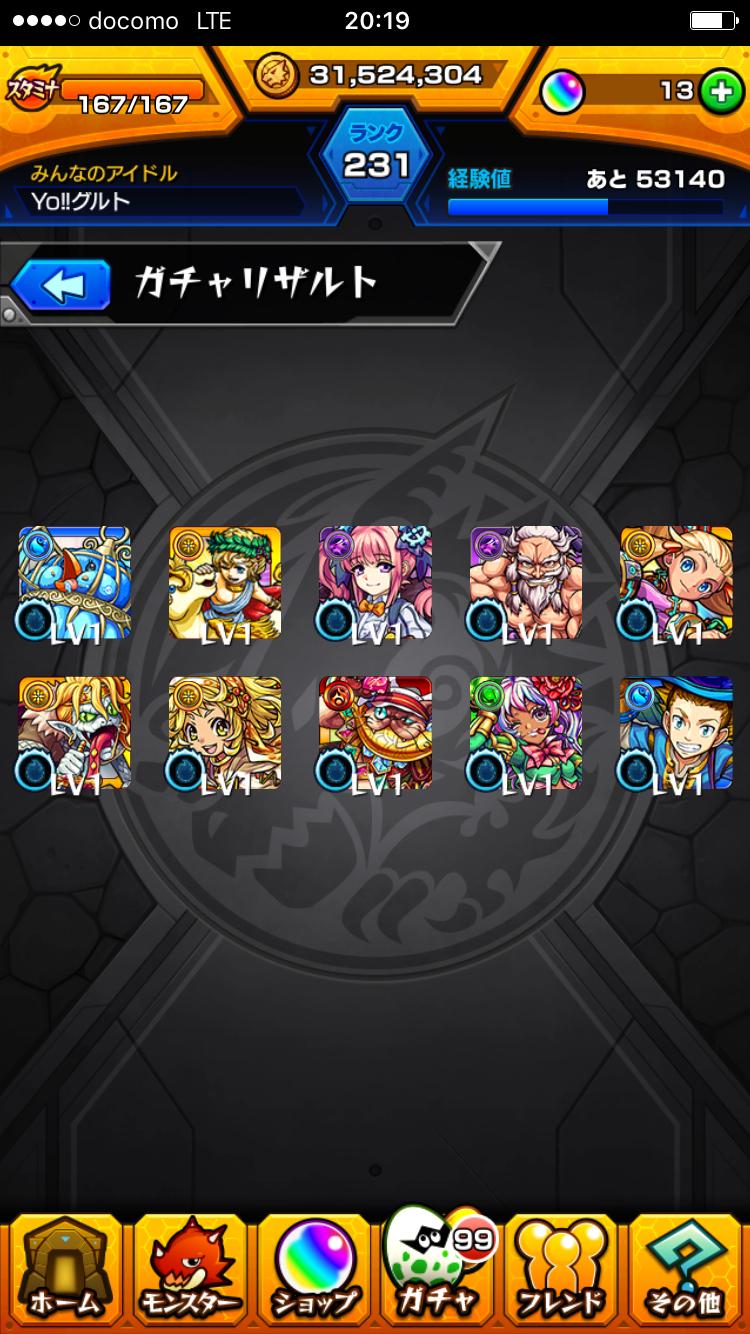
Task: Open the フレンド tab
Action: click(560, 1268)
